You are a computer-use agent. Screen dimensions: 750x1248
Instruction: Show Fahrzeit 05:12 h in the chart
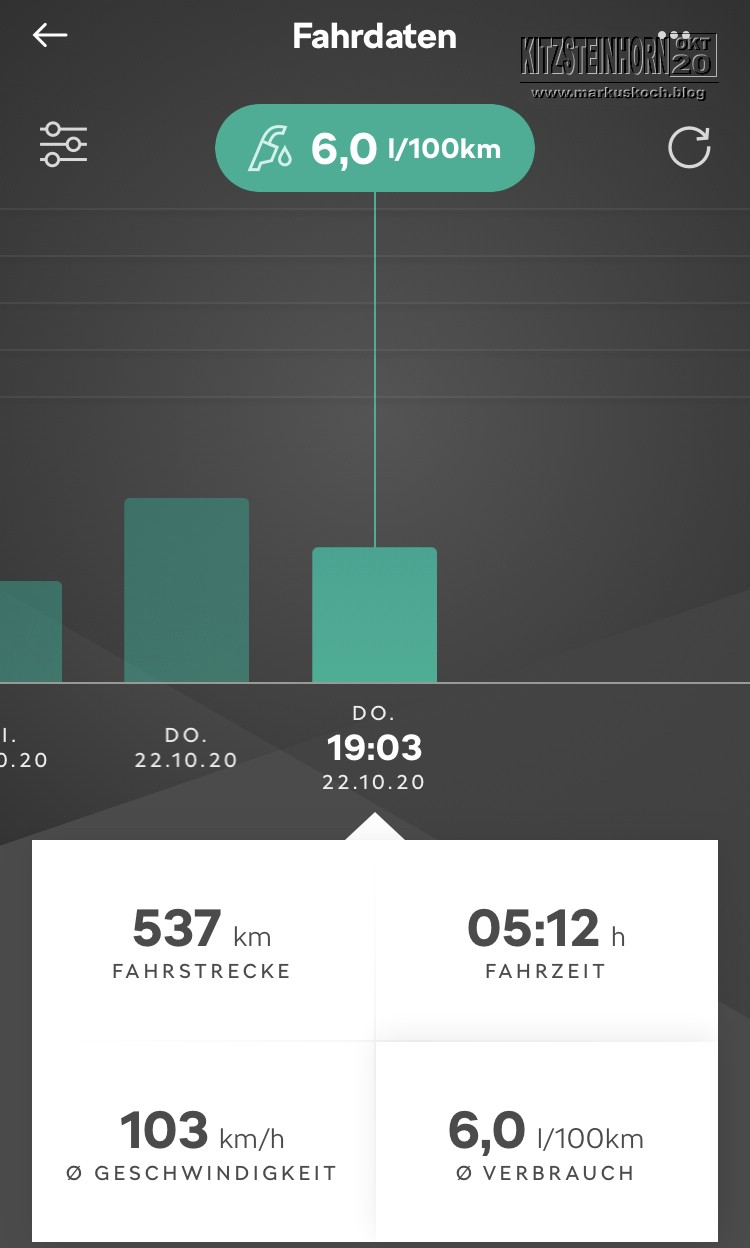[x=546, y=942]
